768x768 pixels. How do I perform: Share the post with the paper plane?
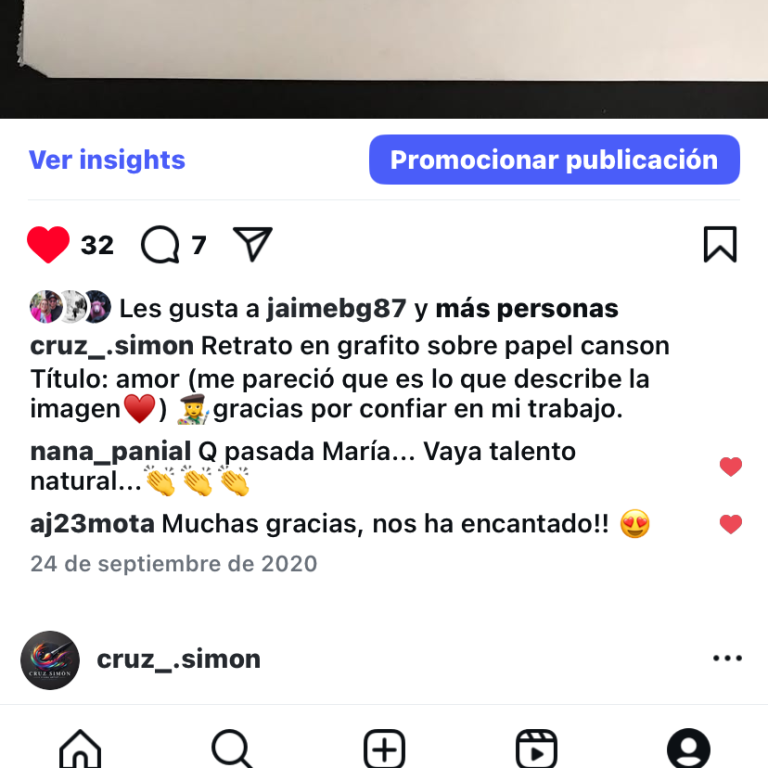(252, 244)
